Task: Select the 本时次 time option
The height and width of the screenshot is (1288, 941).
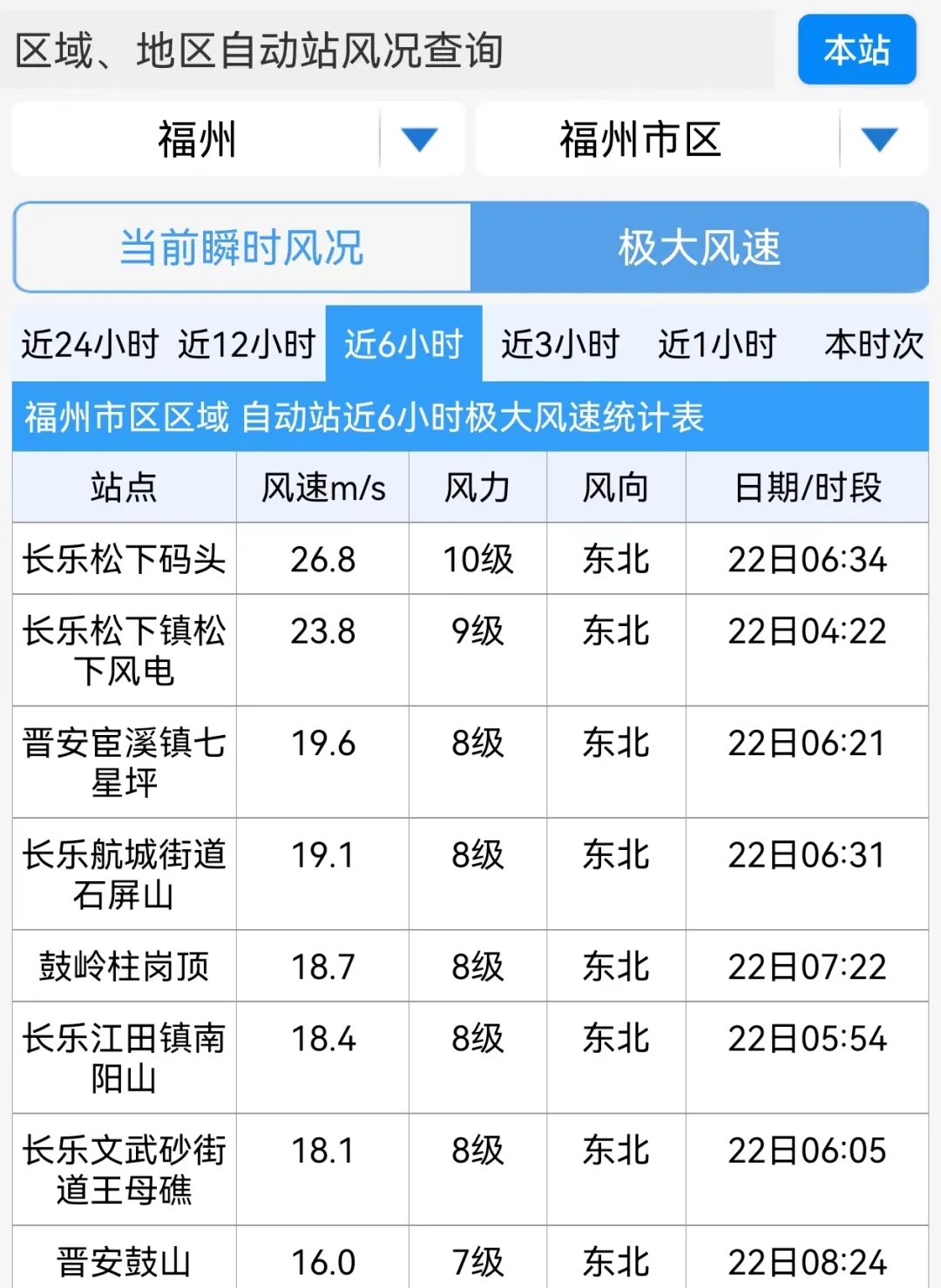Action: tap(874, 345)
